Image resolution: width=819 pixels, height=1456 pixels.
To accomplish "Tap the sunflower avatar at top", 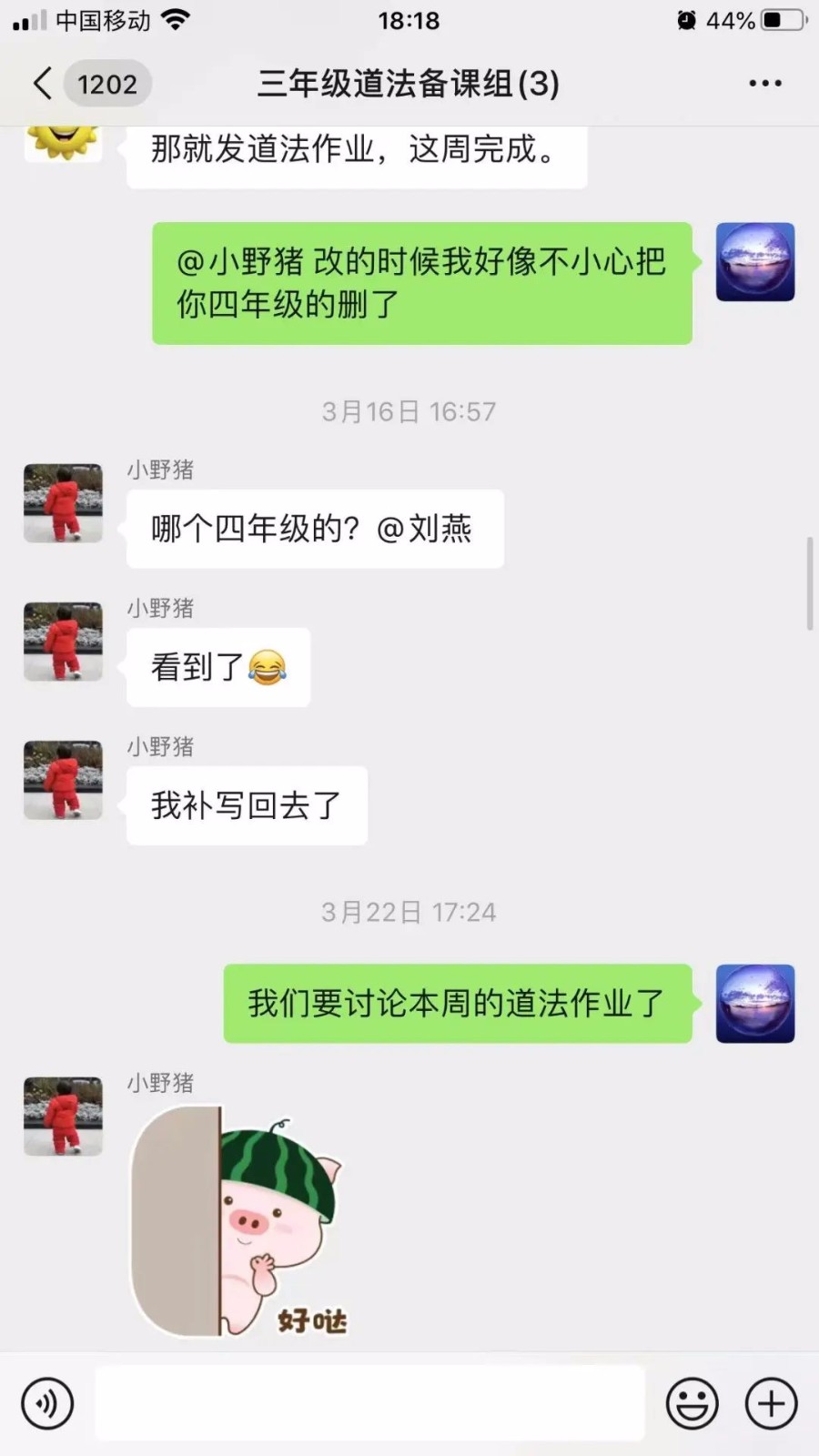I will pos(63,143).
